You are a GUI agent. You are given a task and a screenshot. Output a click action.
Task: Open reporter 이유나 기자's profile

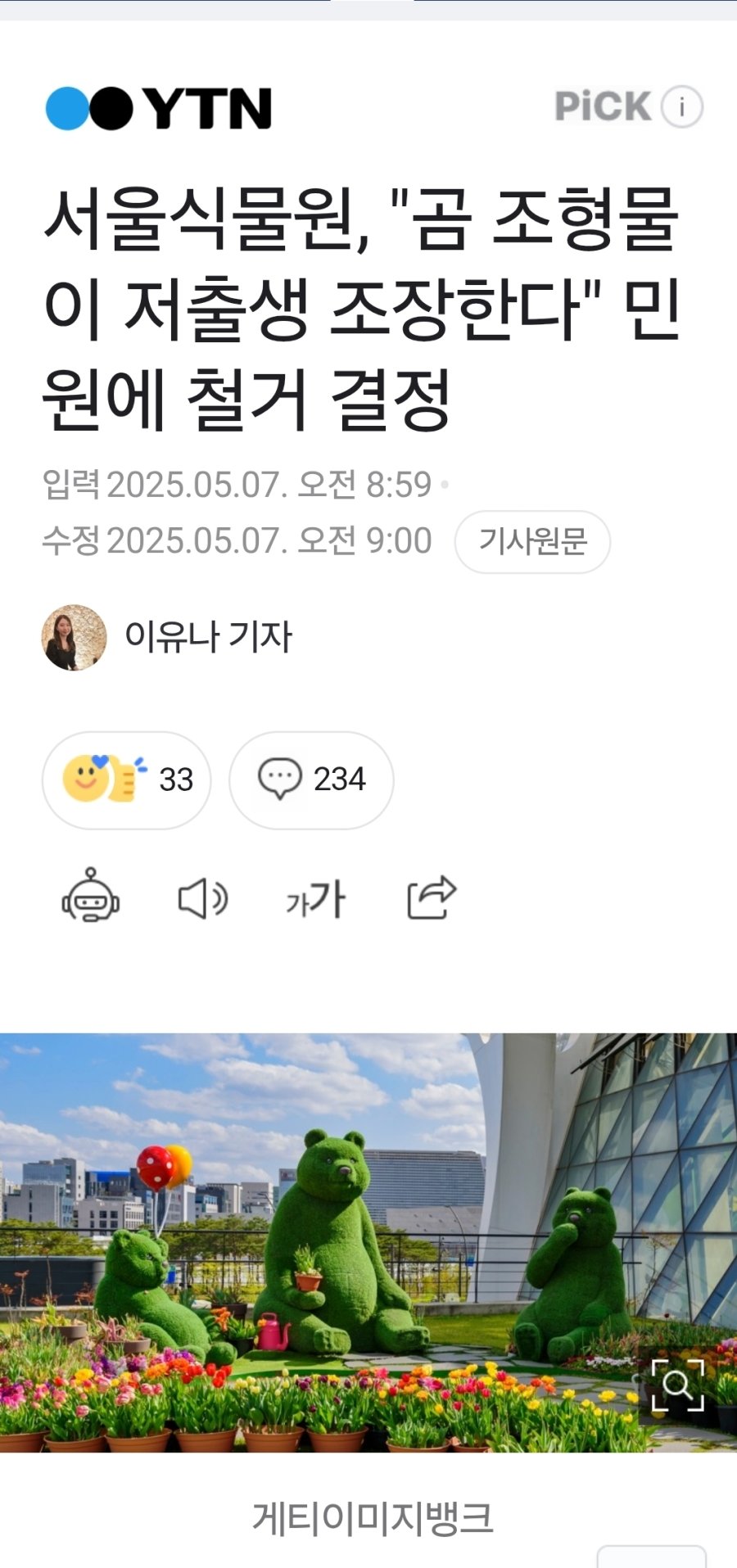[x=207, y=636]
